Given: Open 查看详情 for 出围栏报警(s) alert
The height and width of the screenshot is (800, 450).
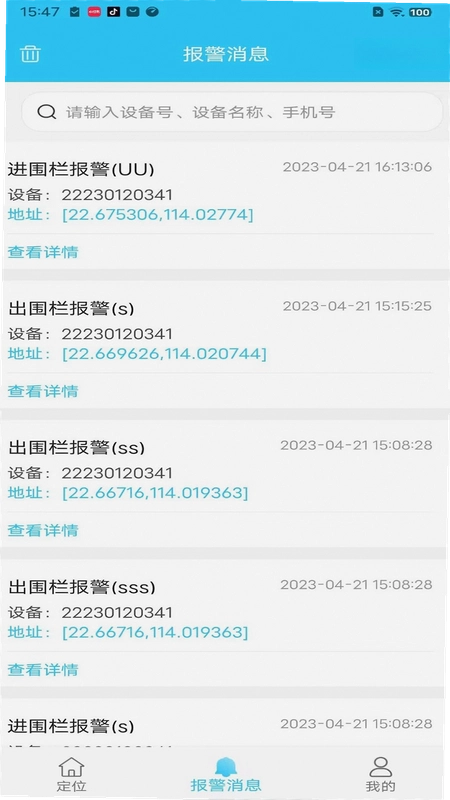Looking at the screenshot, I should [43, 391].
